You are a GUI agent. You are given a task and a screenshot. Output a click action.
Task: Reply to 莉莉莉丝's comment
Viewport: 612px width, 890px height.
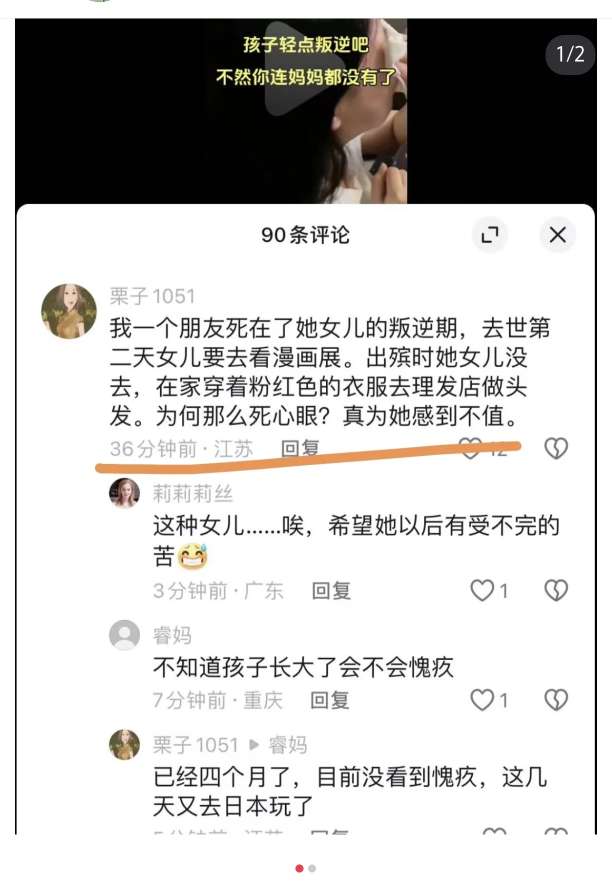click(x=331, y=591)
